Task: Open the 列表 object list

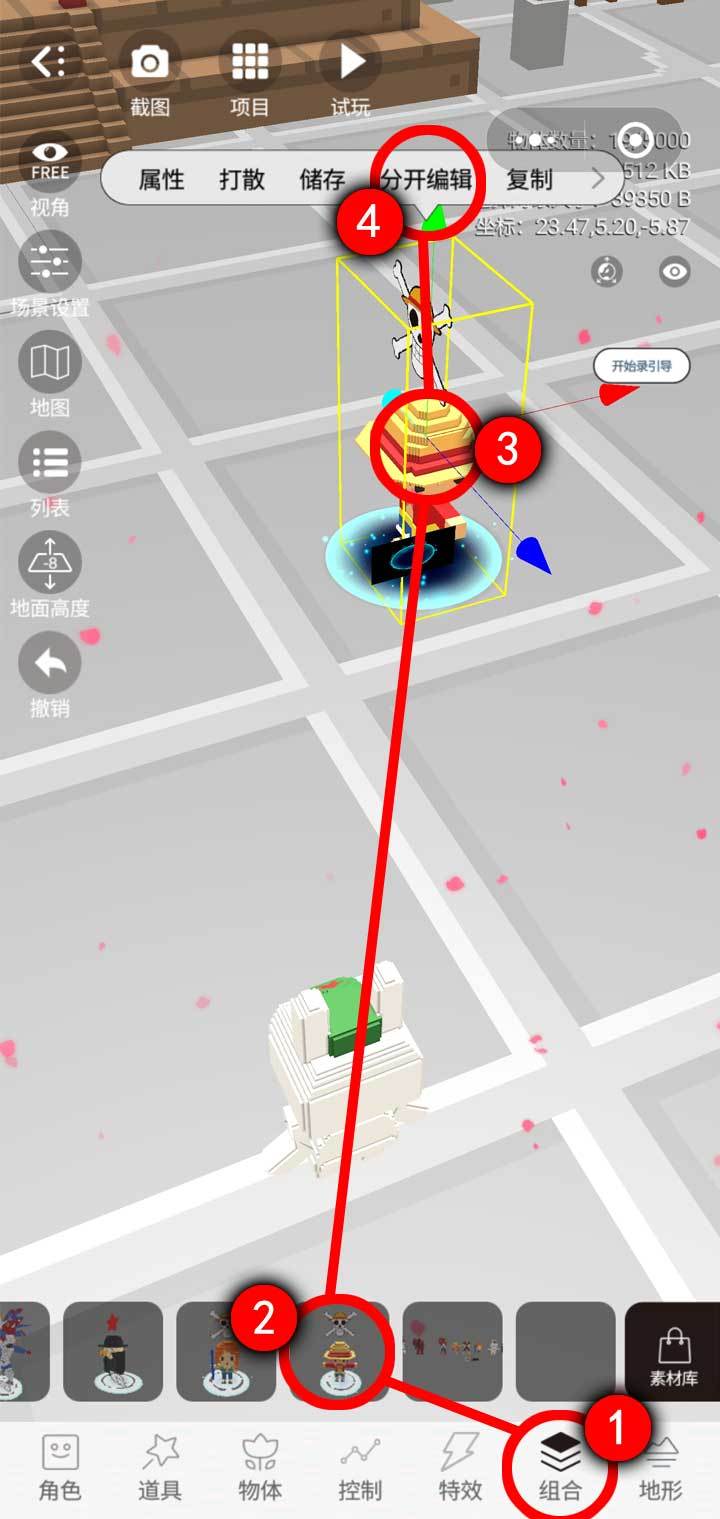Action: [48, 462]
